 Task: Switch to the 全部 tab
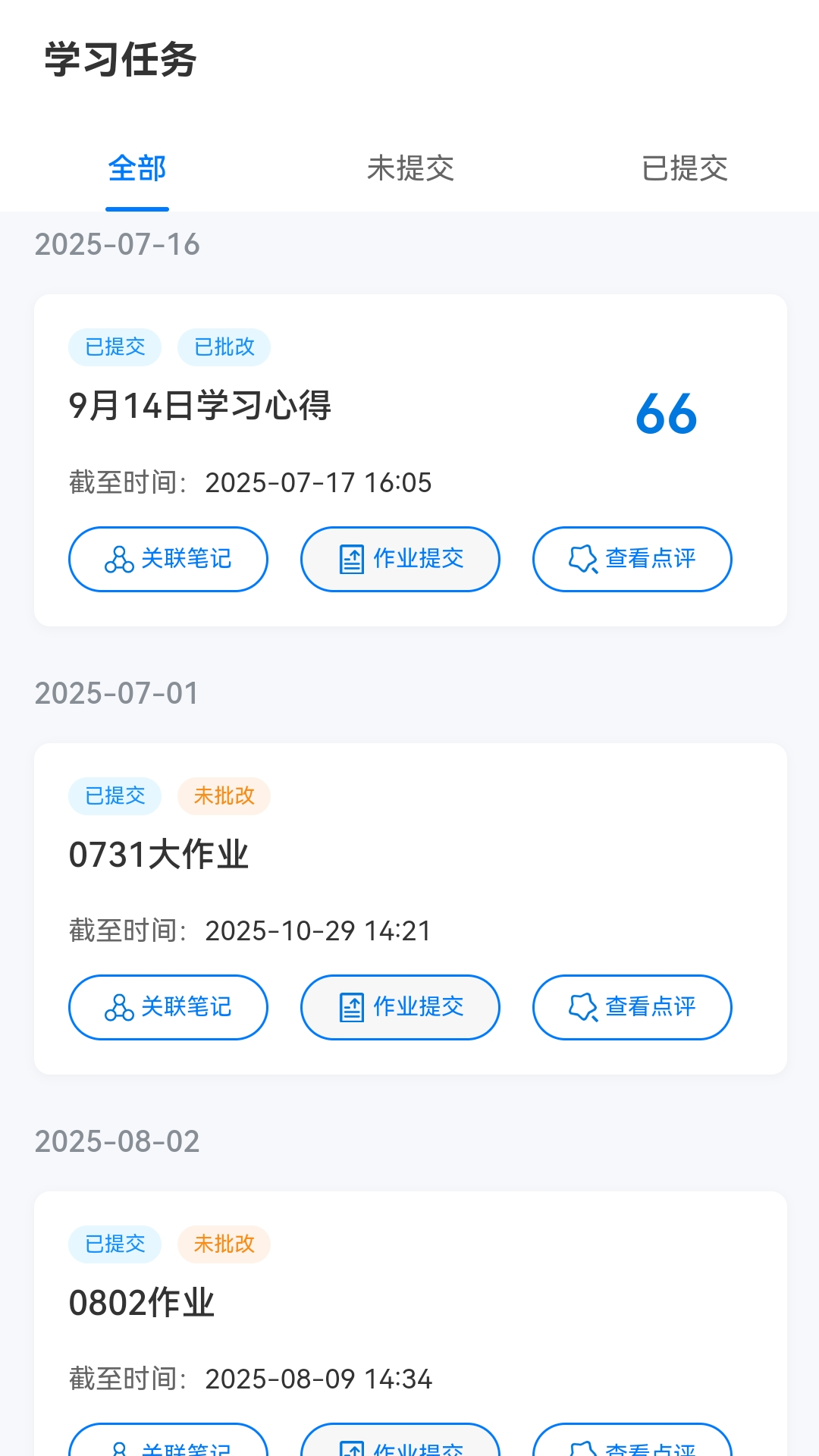(x=137, y=168)
